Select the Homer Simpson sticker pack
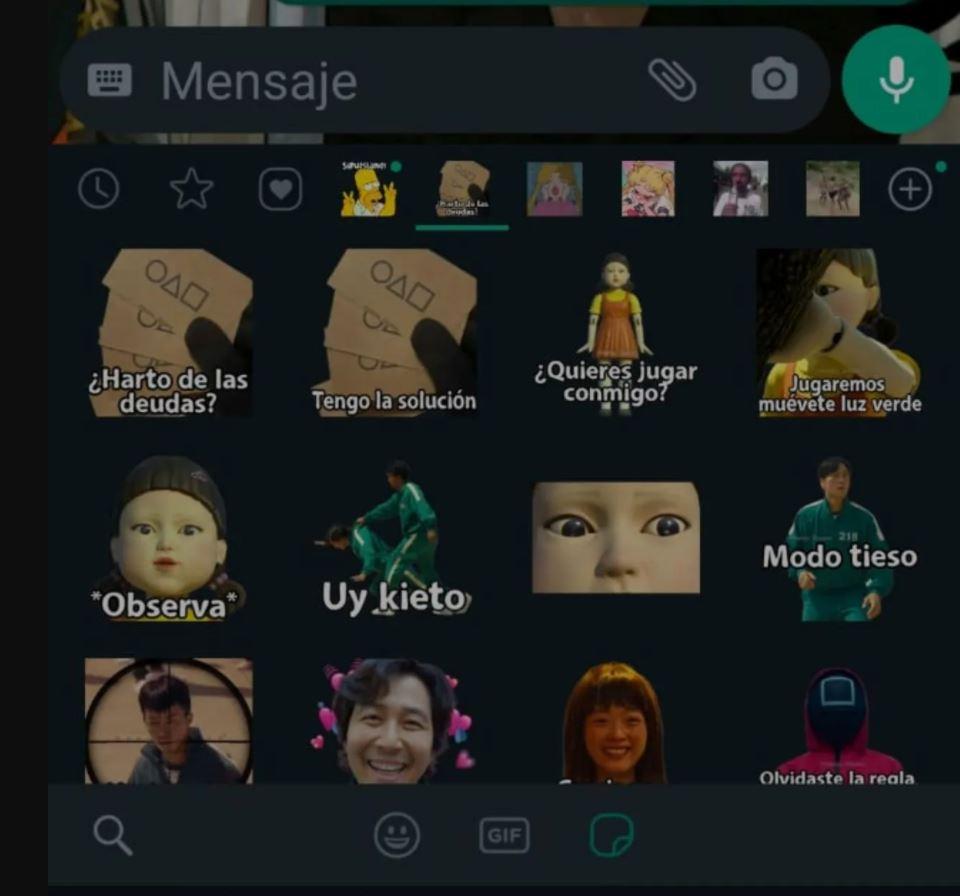Image resolution: width=960 pixels, height=896 pixels. 368,189
